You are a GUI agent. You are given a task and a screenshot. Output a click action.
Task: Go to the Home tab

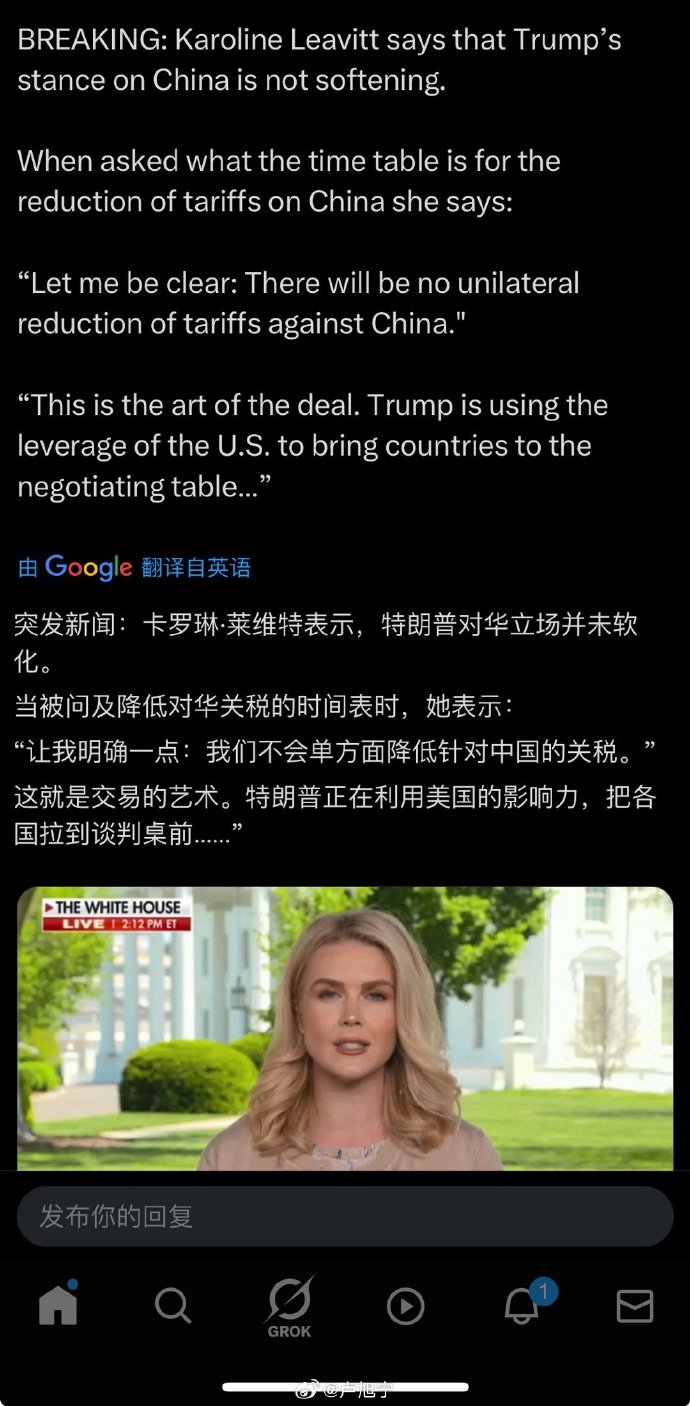point(58,1305)
